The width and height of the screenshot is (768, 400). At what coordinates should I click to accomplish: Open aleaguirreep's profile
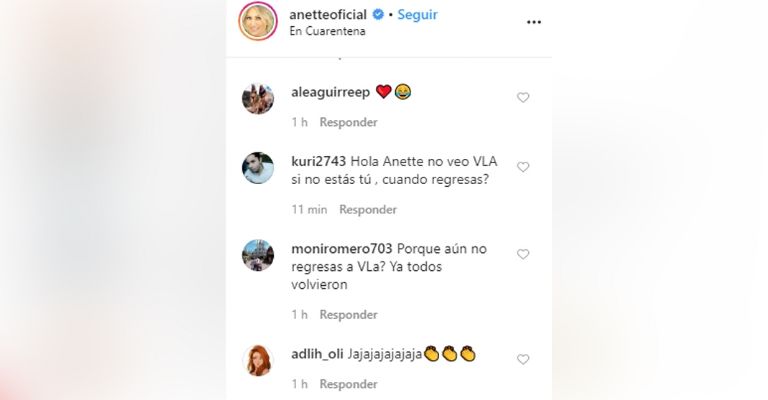pyautogui.click(x=329, y=92)
